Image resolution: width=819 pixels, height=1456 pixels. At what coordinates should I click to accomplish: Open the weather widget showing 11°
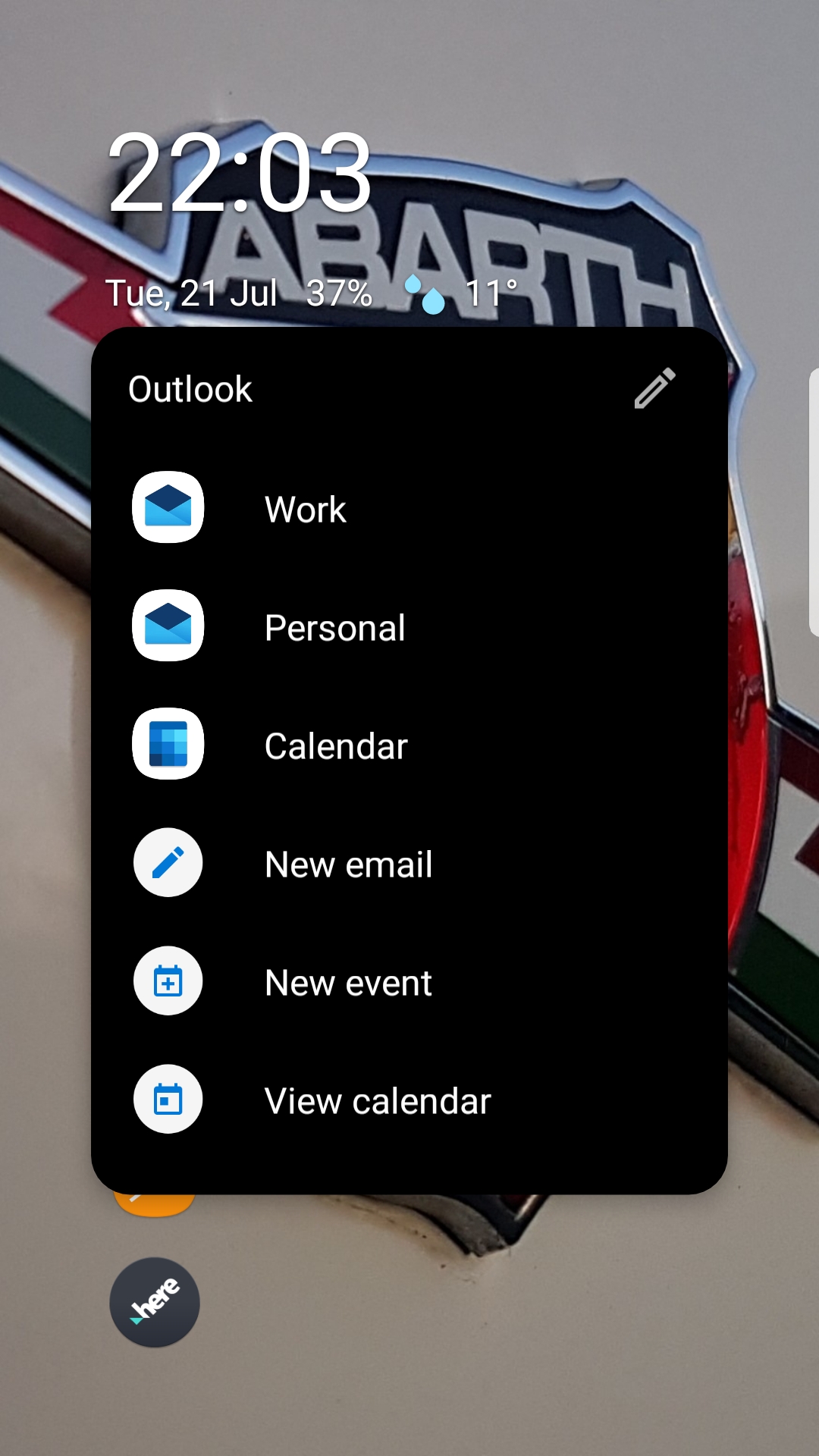click(x=463, y=293)
